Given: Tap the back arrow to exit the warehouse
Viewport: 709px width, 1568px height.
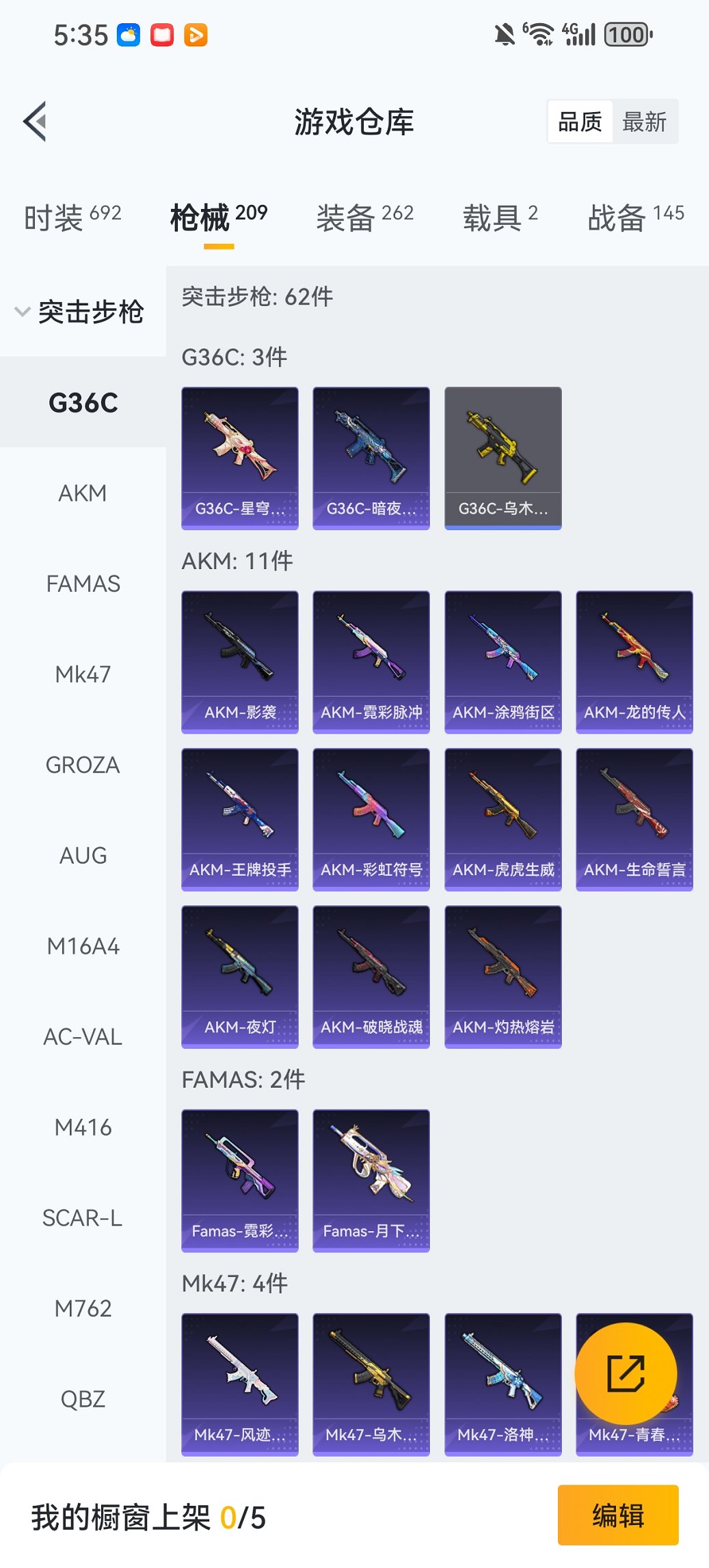Looking at the screenshot, I should click(36, 122).
